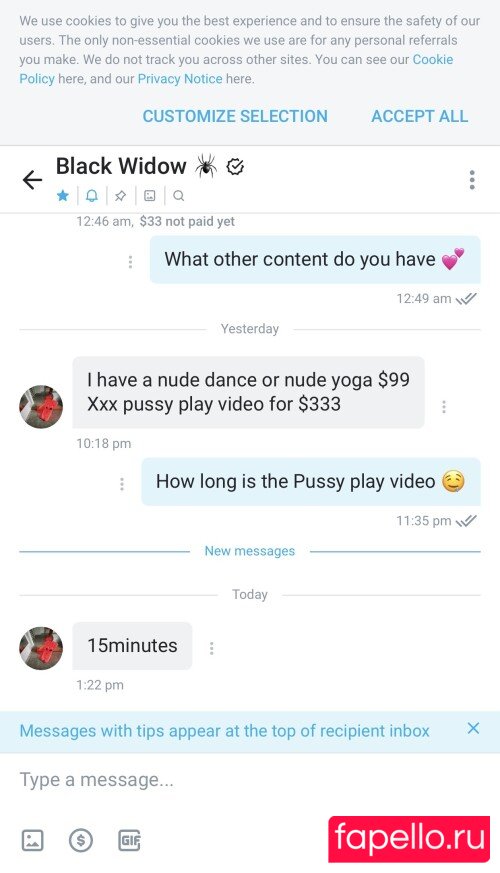This screenshot has width=500, height=873.
Task: Open options for the nude dance message
Action: tap(444, 406)
